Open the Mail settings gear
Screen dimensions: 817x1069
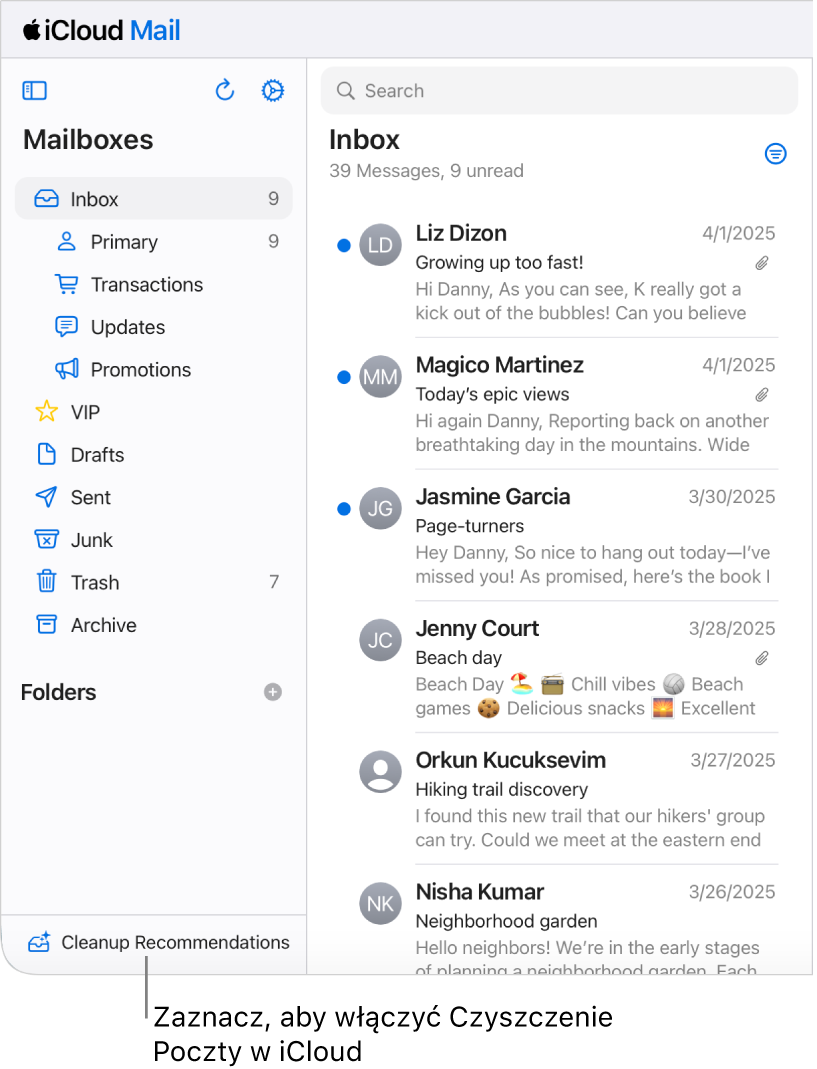point(272,91)
